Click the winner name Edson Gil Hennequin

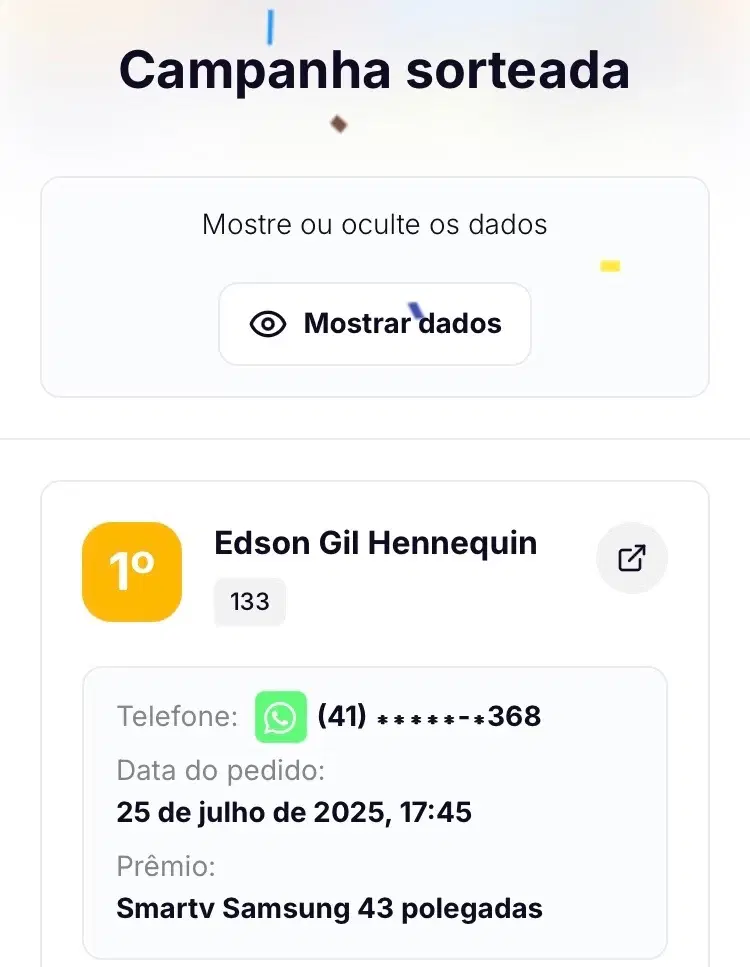375,543
